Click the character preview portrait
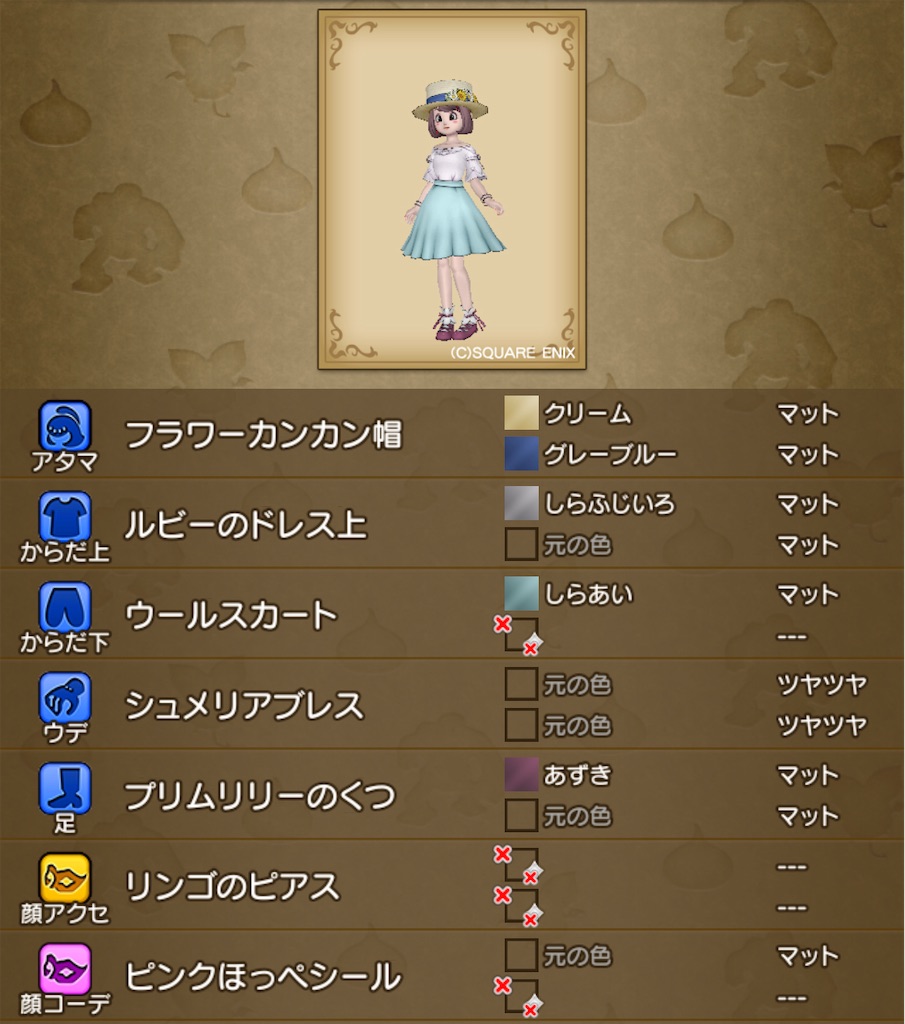 point(450,190)
